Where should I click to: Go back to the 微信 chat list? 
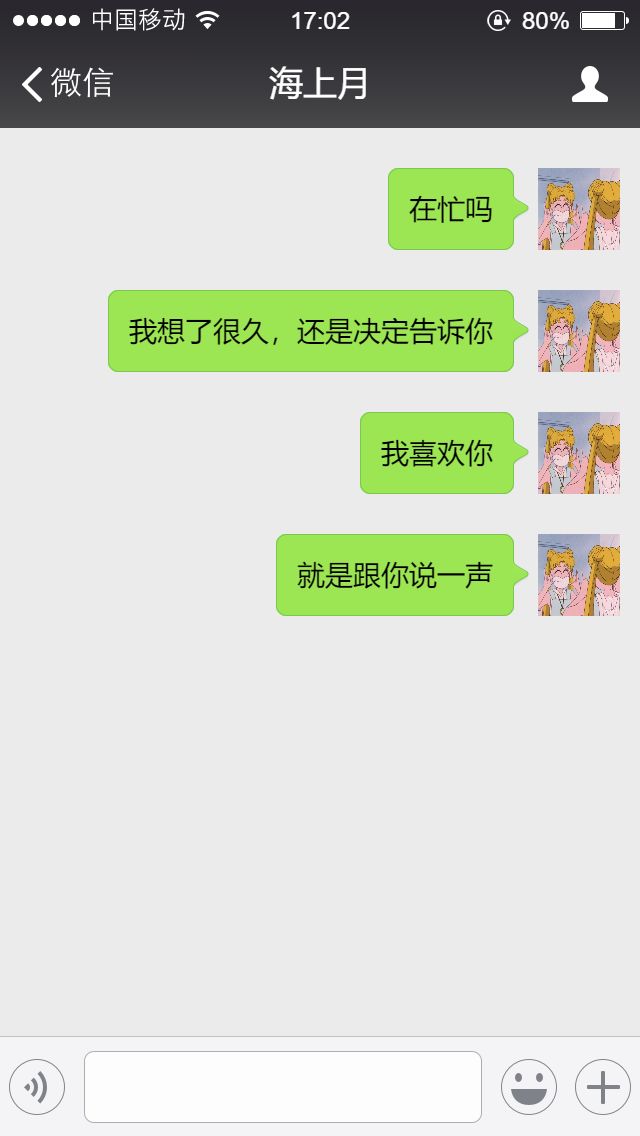[66, 84]
